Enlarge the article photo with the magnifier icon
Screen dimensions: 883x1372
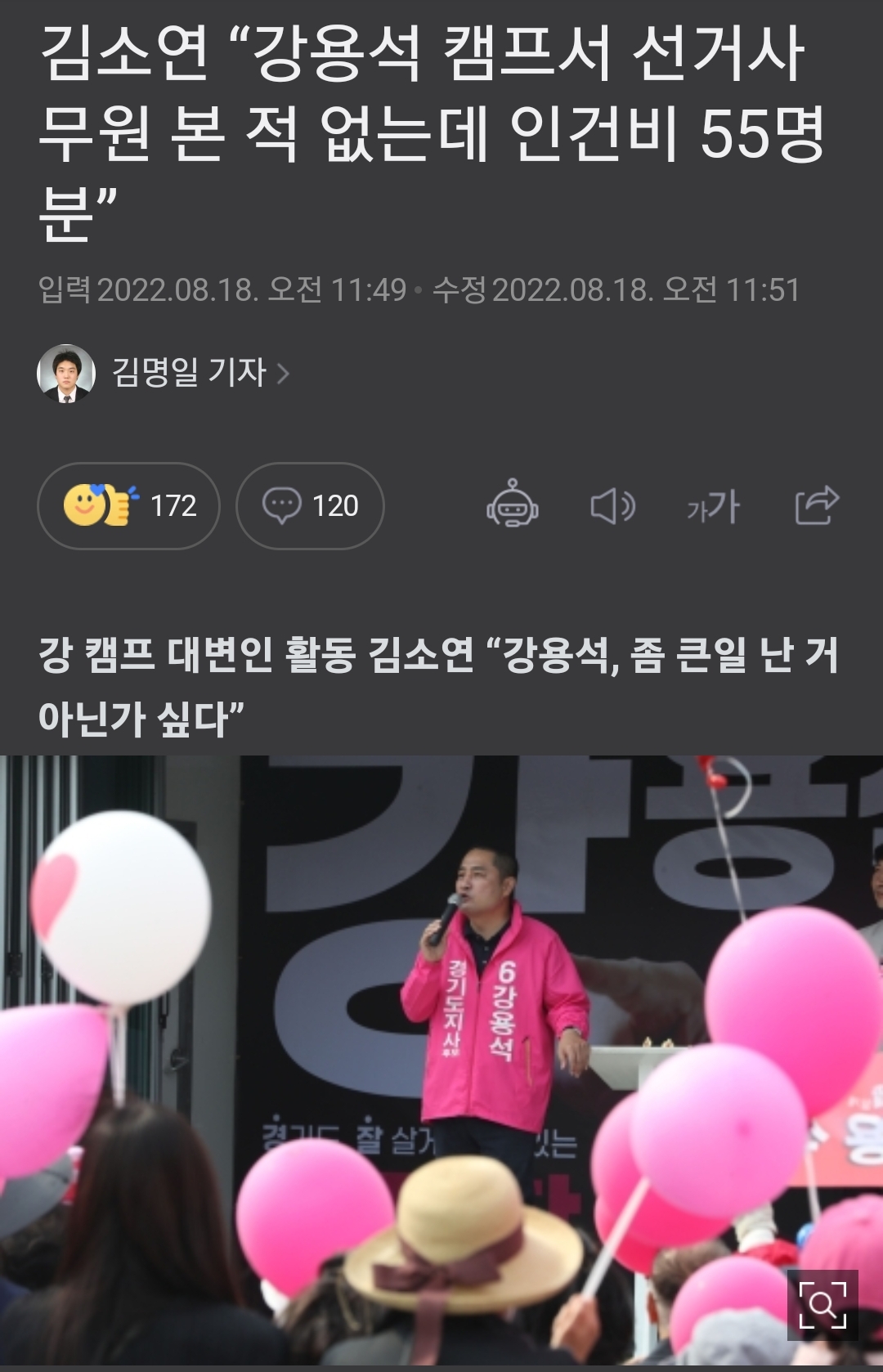822,1304
